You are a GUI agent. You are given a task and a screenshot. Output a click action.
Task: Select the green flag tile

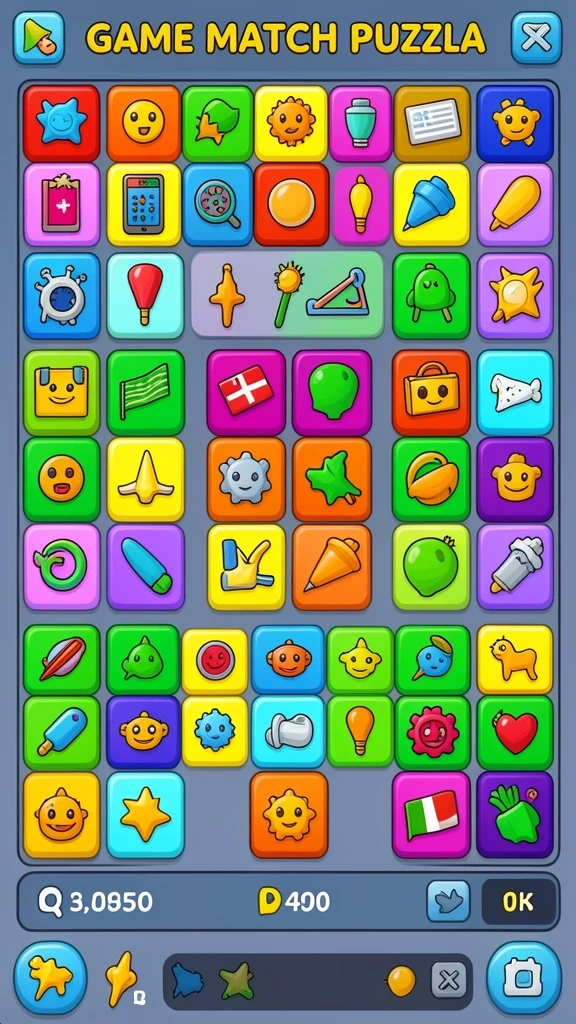click(x=145, y=392)
